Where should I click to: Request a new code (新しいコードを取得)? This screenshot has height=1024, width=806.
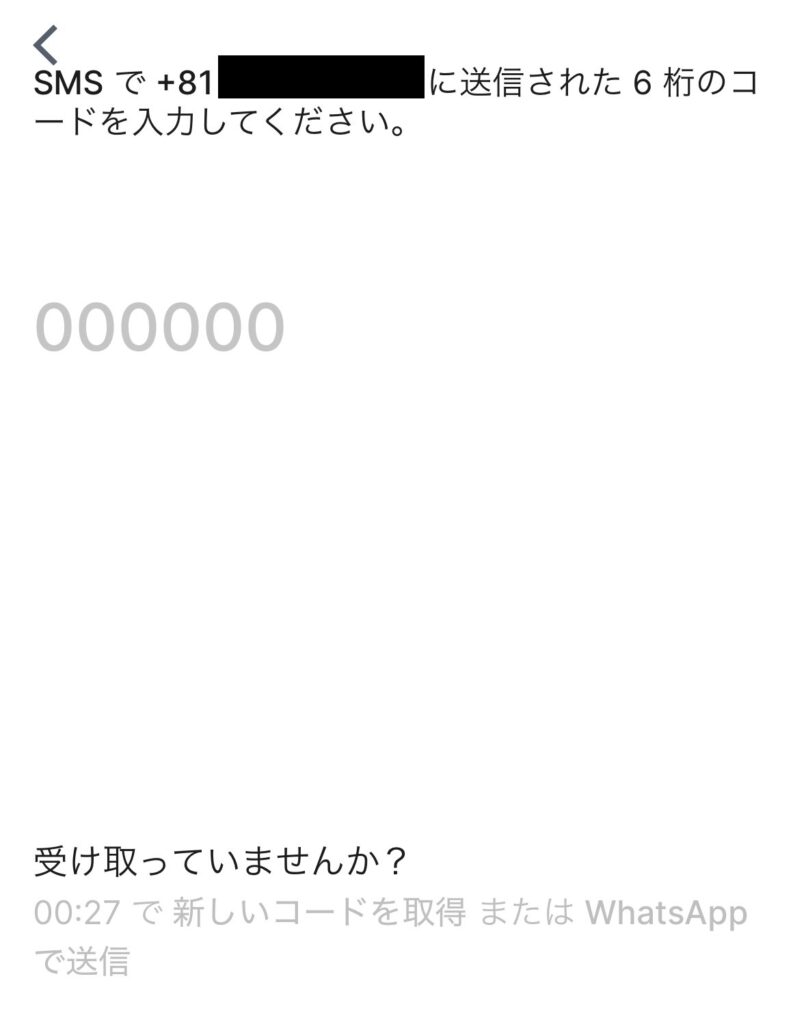[x=318, y=913]
